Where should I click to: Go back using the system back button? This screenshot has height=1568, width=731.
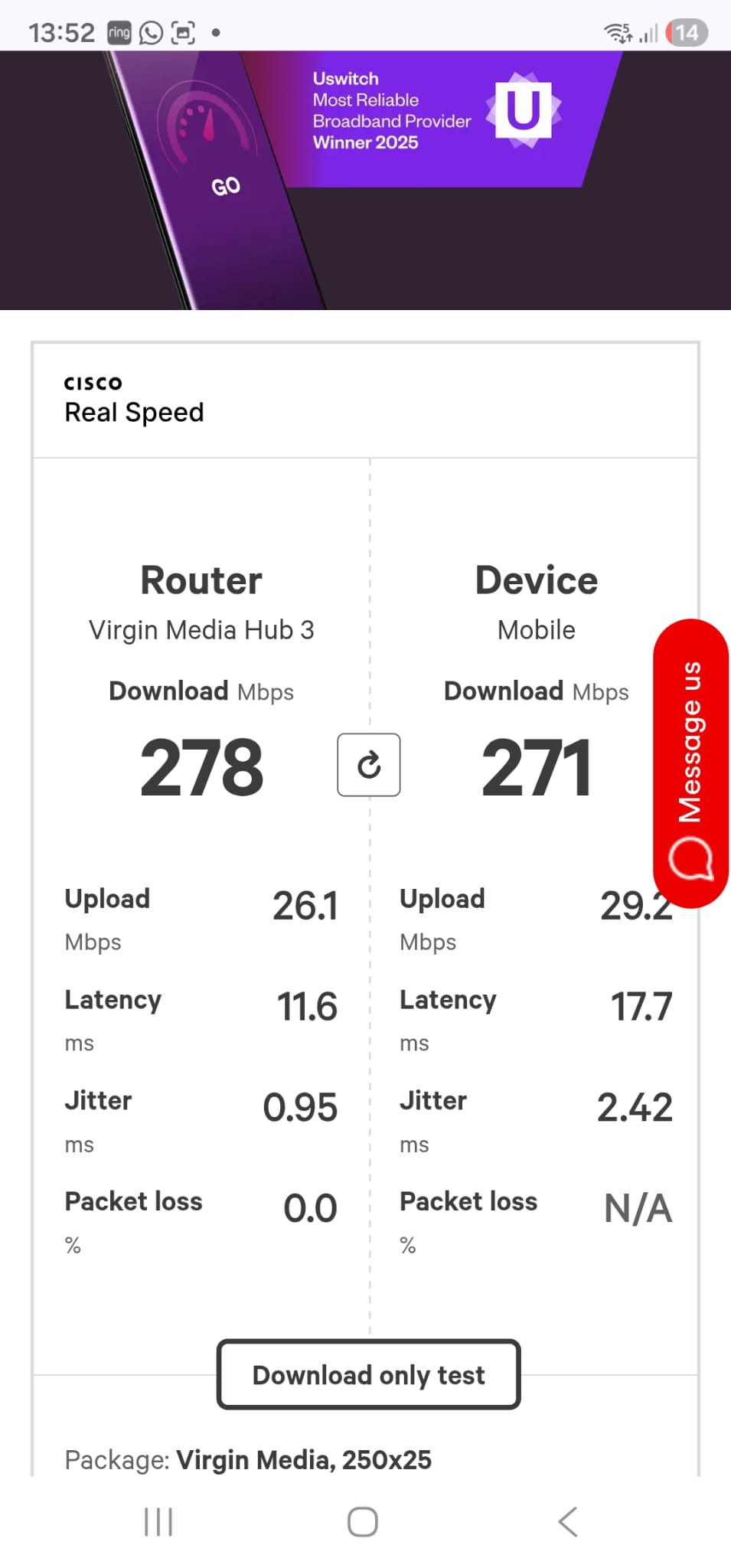point(568,1521)
